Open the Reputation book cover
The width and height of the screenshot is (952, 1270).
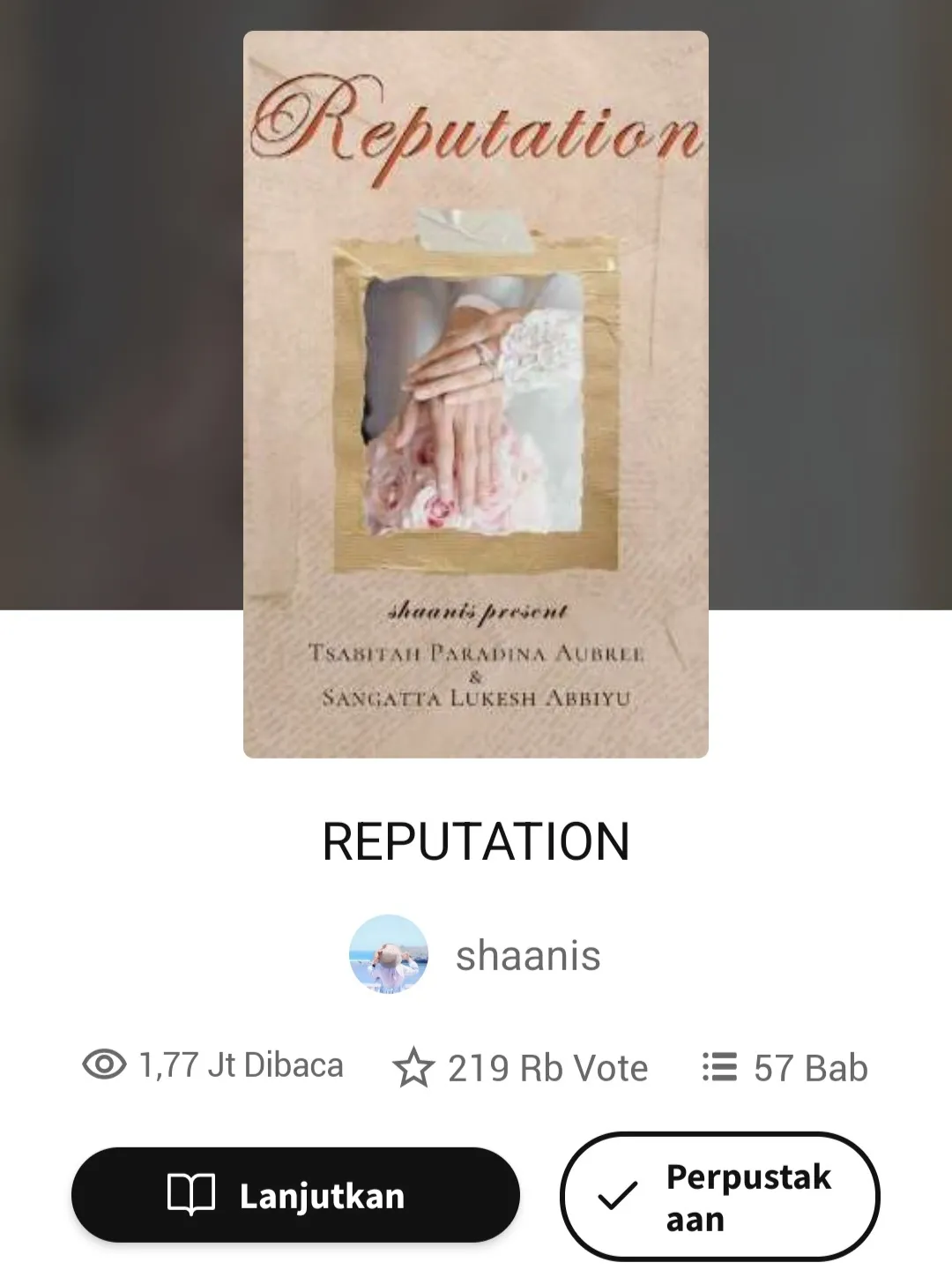476,394
